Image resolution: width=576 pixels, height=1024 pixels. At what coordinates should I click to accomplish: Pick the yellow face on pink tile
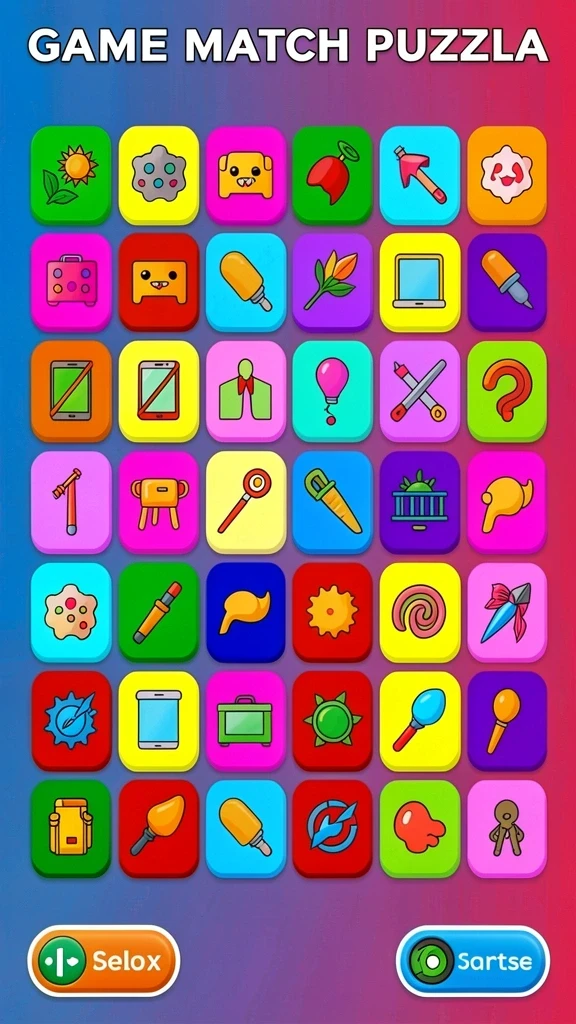click(x=246, y=174)
